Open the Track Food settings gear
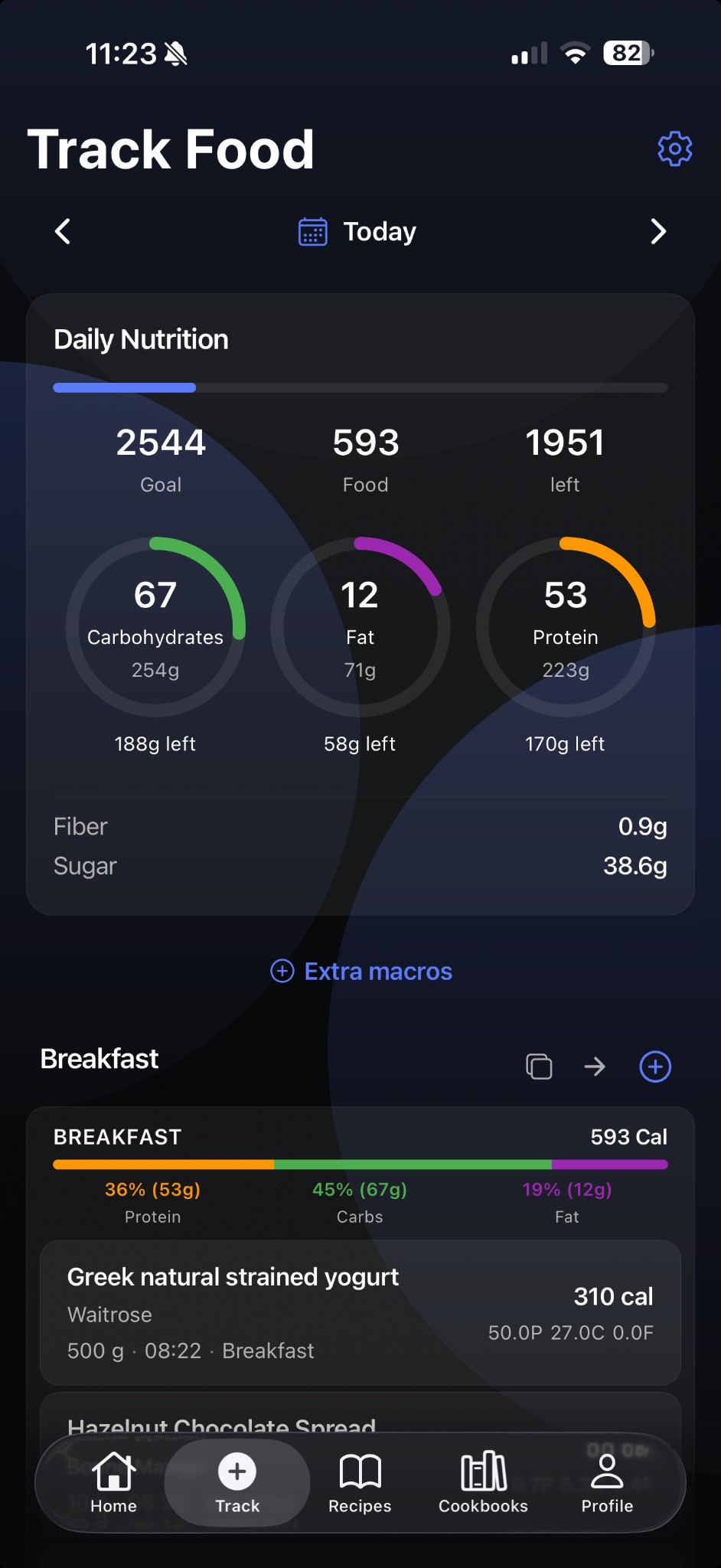The image size is (721, 1568). point(674,149)
